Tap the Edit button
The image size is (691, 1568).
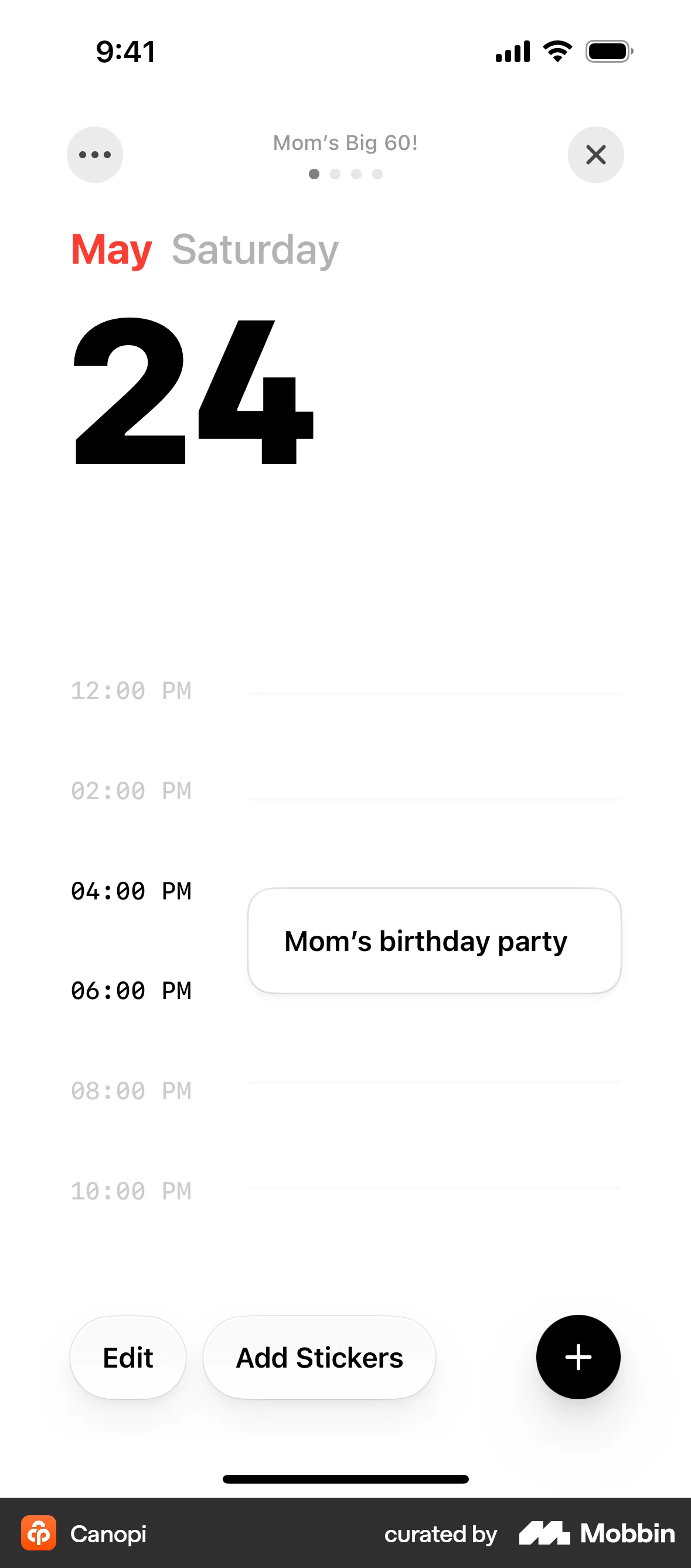pos(128,1358)
